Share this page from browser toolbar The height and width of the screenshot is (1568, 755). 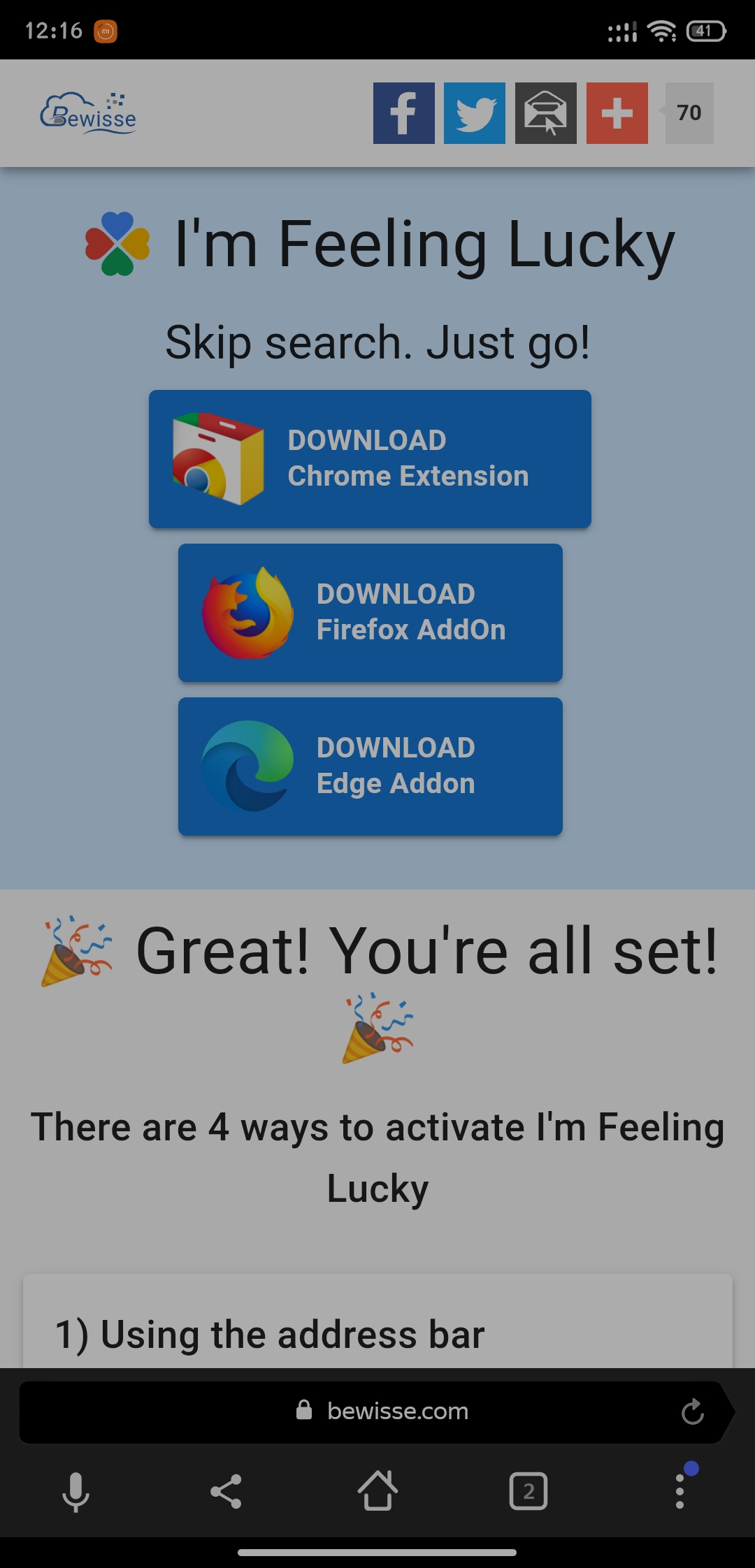226,1492
